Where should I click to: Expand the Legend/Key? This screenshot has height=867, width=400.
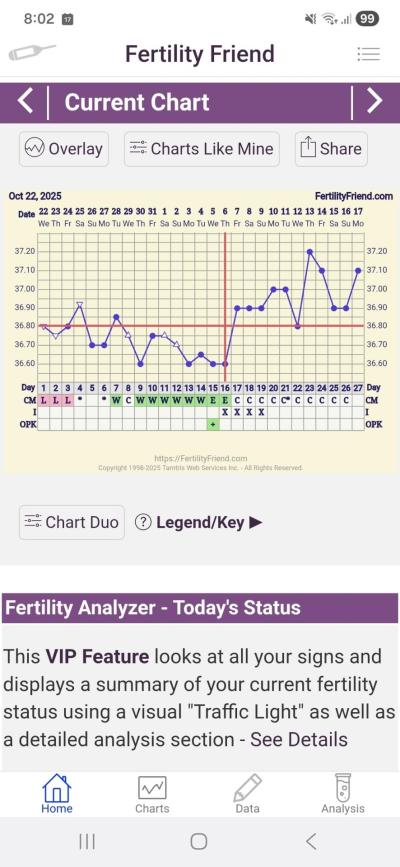198,523
